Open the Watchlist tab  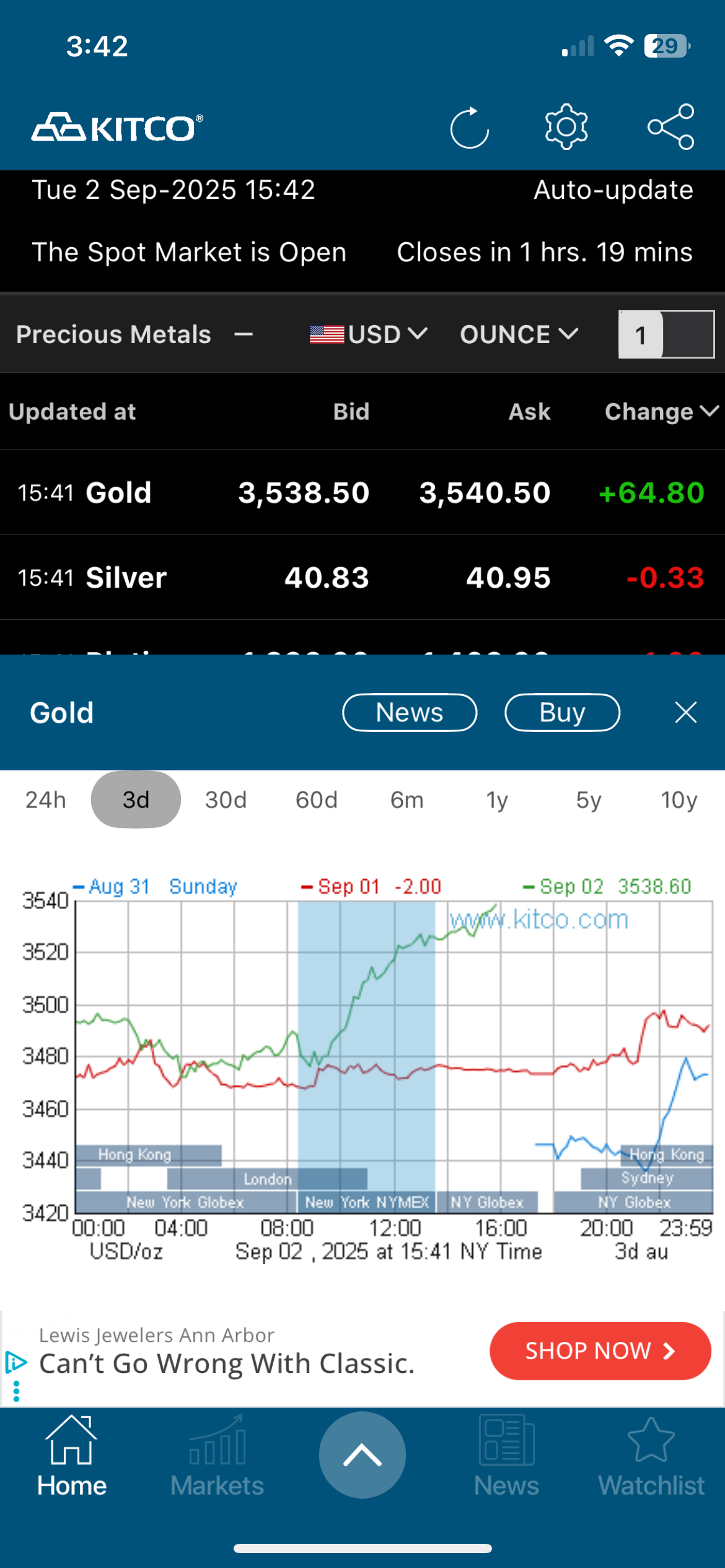[x=651, y=1458]
